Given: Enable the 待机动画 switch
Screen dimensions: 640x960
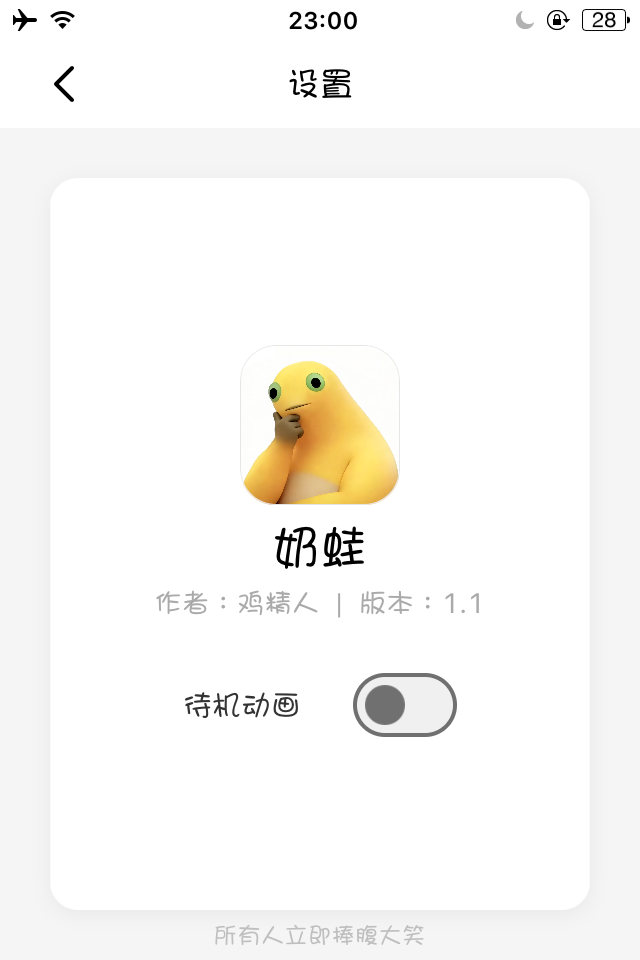Looking at the screenshot, I should point(404,705).
